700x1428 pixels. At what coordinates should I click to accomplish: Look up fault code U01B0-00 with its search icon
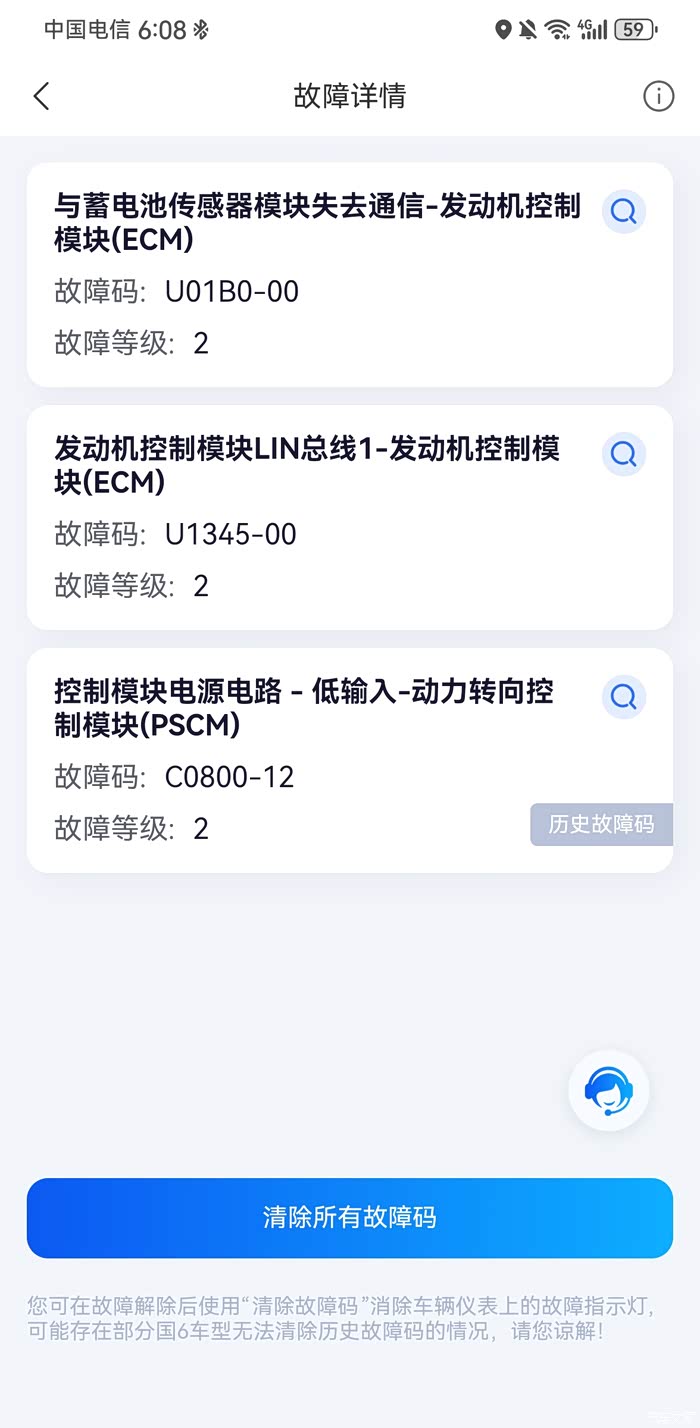[x=624, y=212]
